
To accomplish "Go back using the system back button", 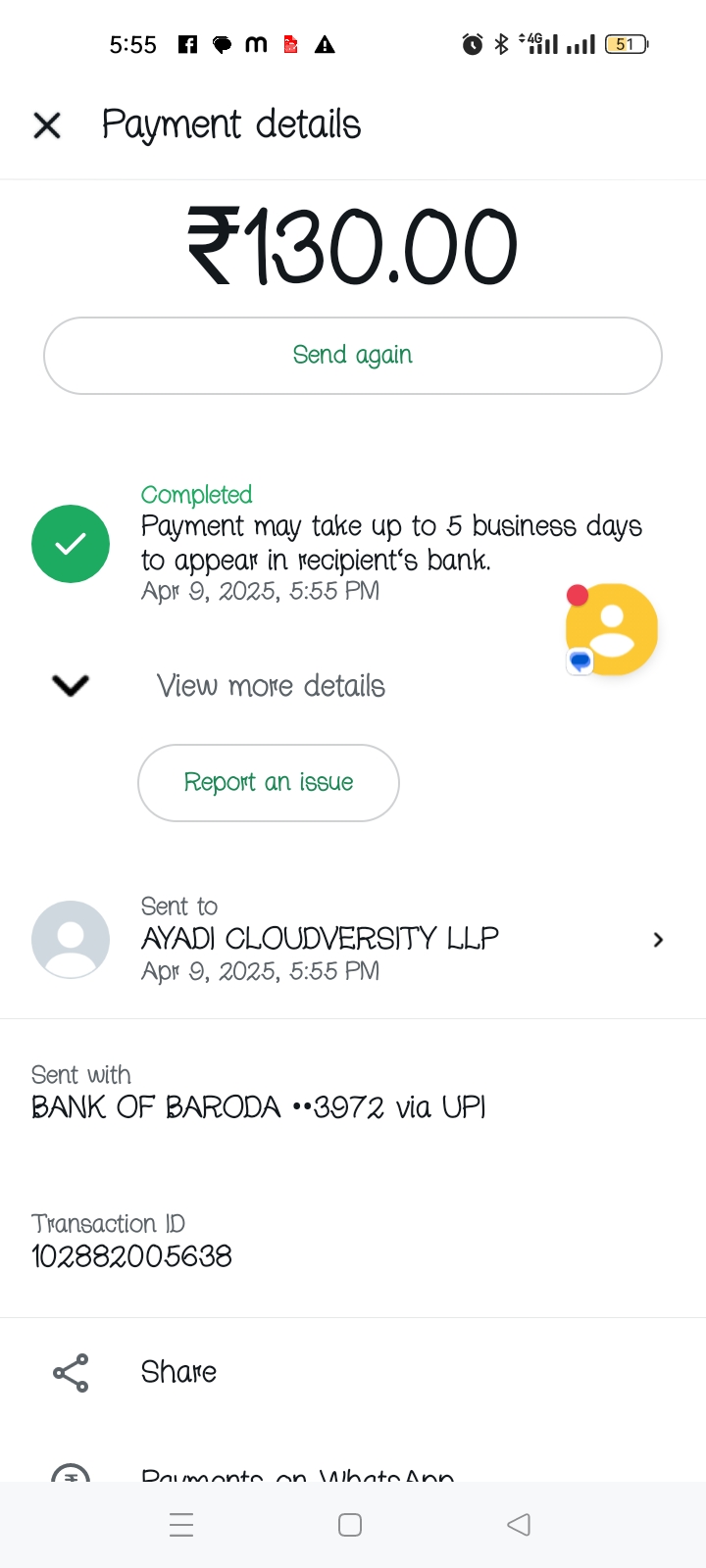I will pos(519,1524).
